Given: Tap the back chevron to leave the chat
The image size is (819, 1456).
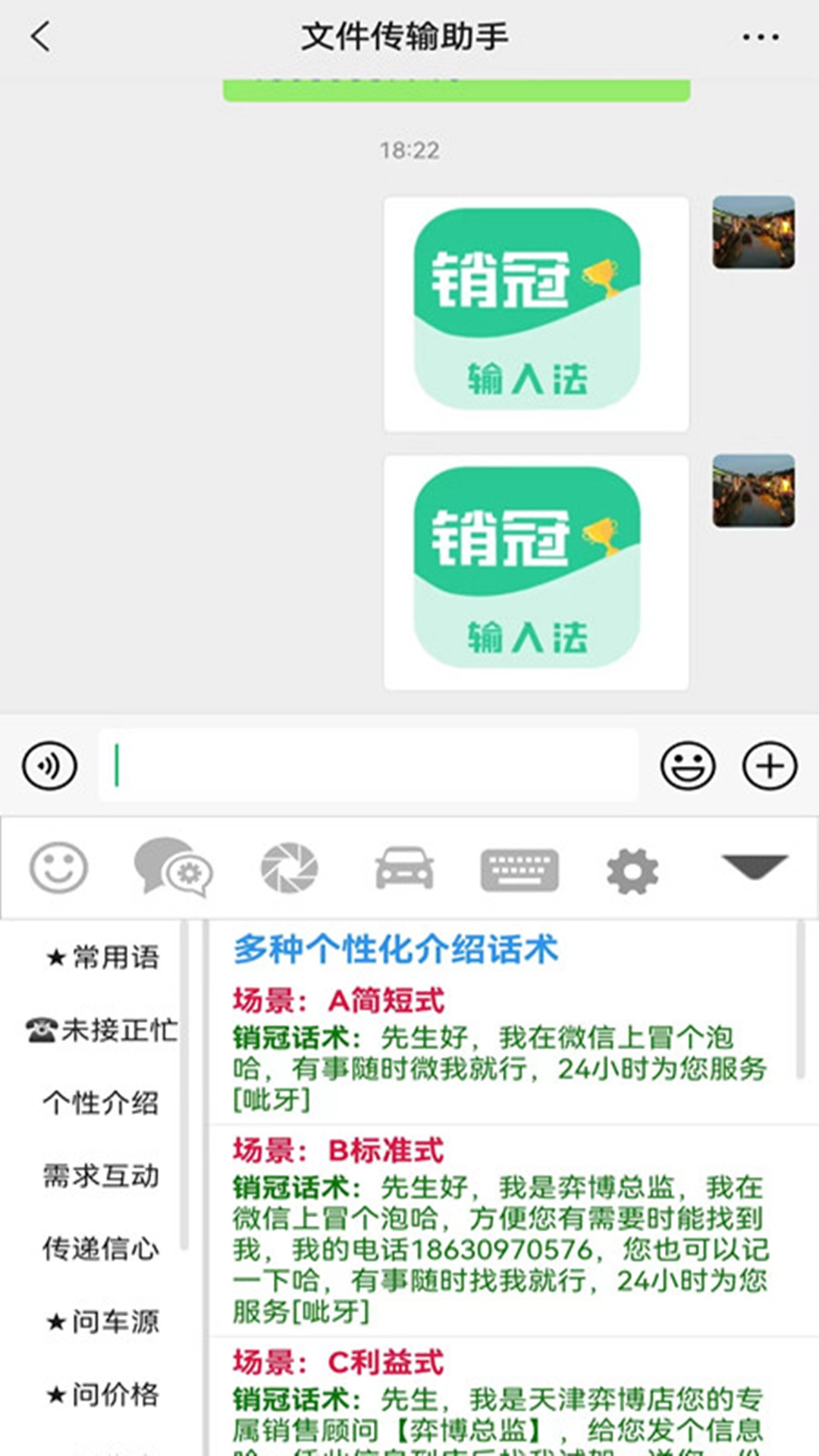Looking at the screenshot, I should [x=42, y=36].
